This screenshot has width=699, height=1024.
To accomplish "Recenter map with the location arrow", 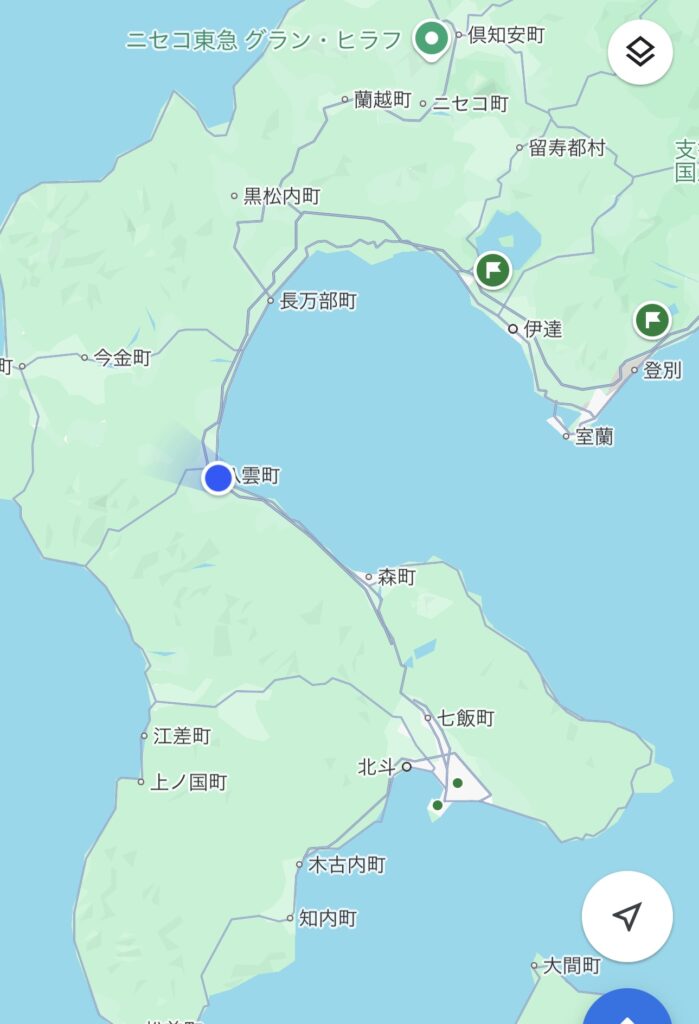I will [x=627, y=916].
